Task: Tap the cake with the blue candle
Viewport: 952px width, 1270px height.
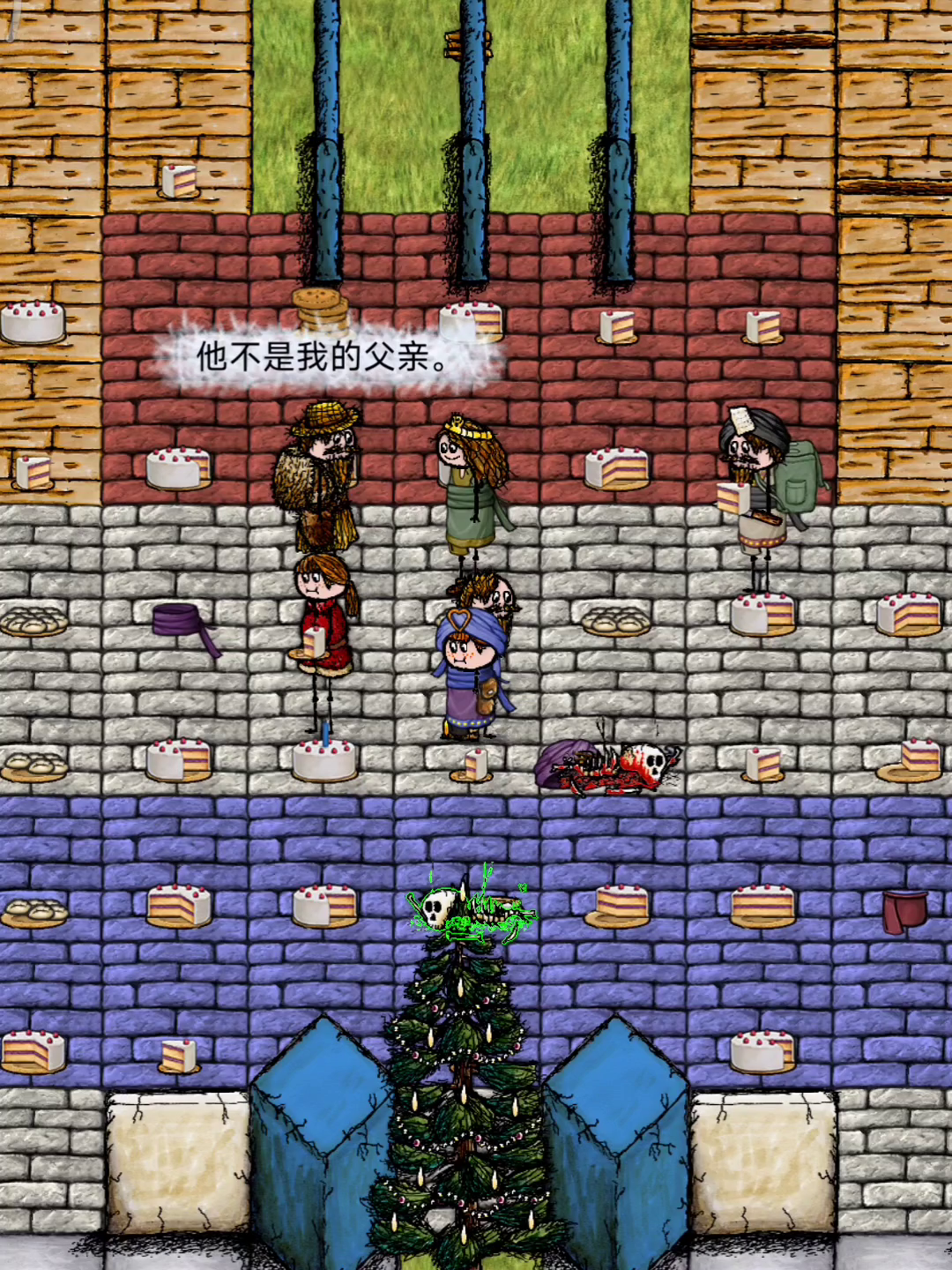Action: (324, 758)
